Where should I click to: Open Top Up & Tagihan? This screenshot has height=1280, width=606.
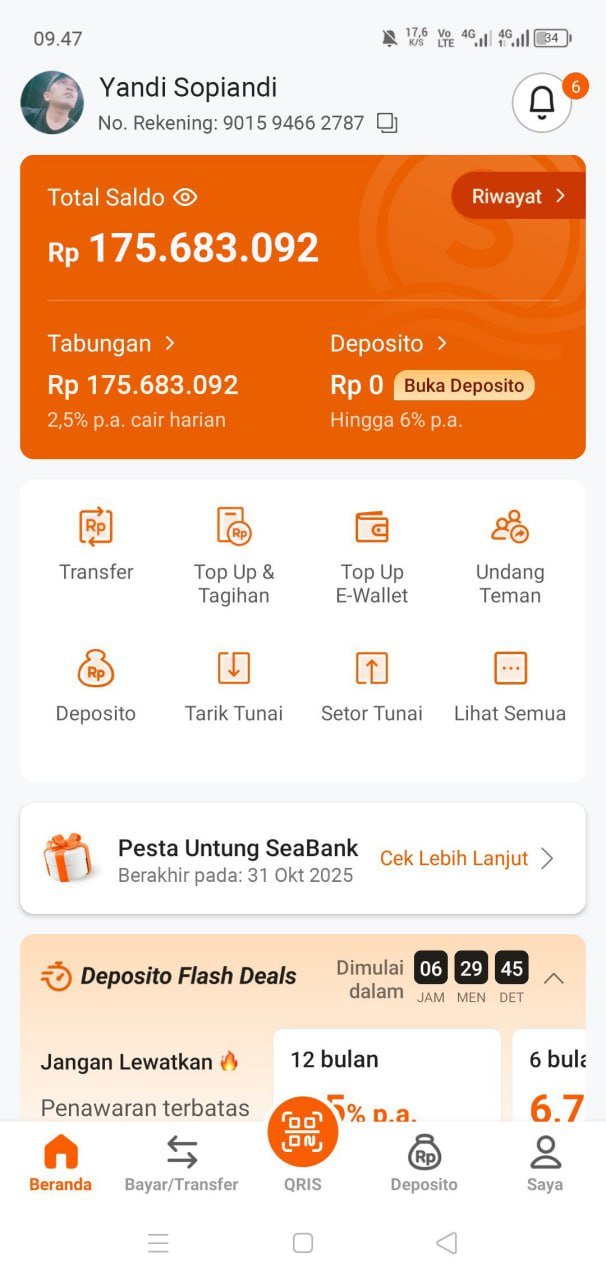tap(234, 555)
